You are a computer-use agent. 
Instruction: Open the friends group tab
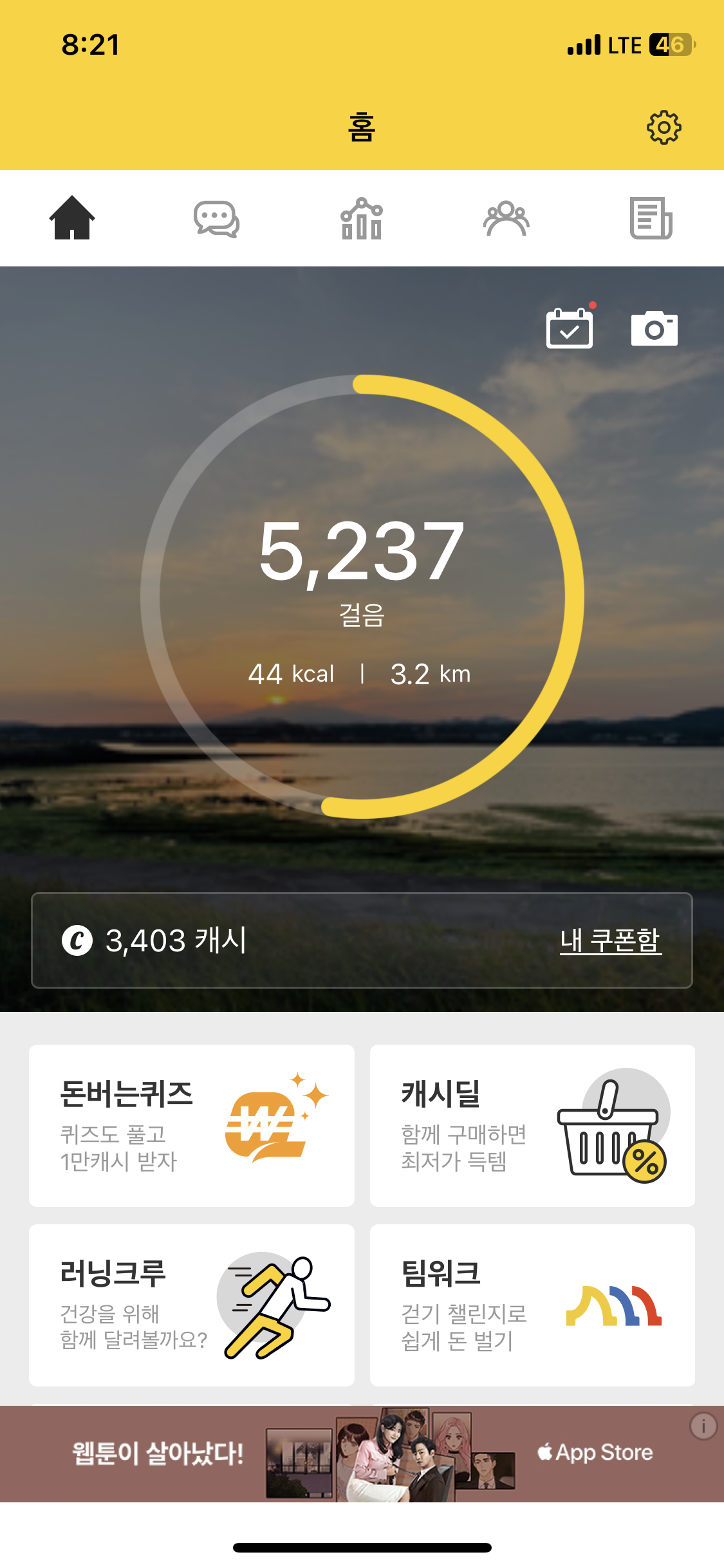pos(506,219)
